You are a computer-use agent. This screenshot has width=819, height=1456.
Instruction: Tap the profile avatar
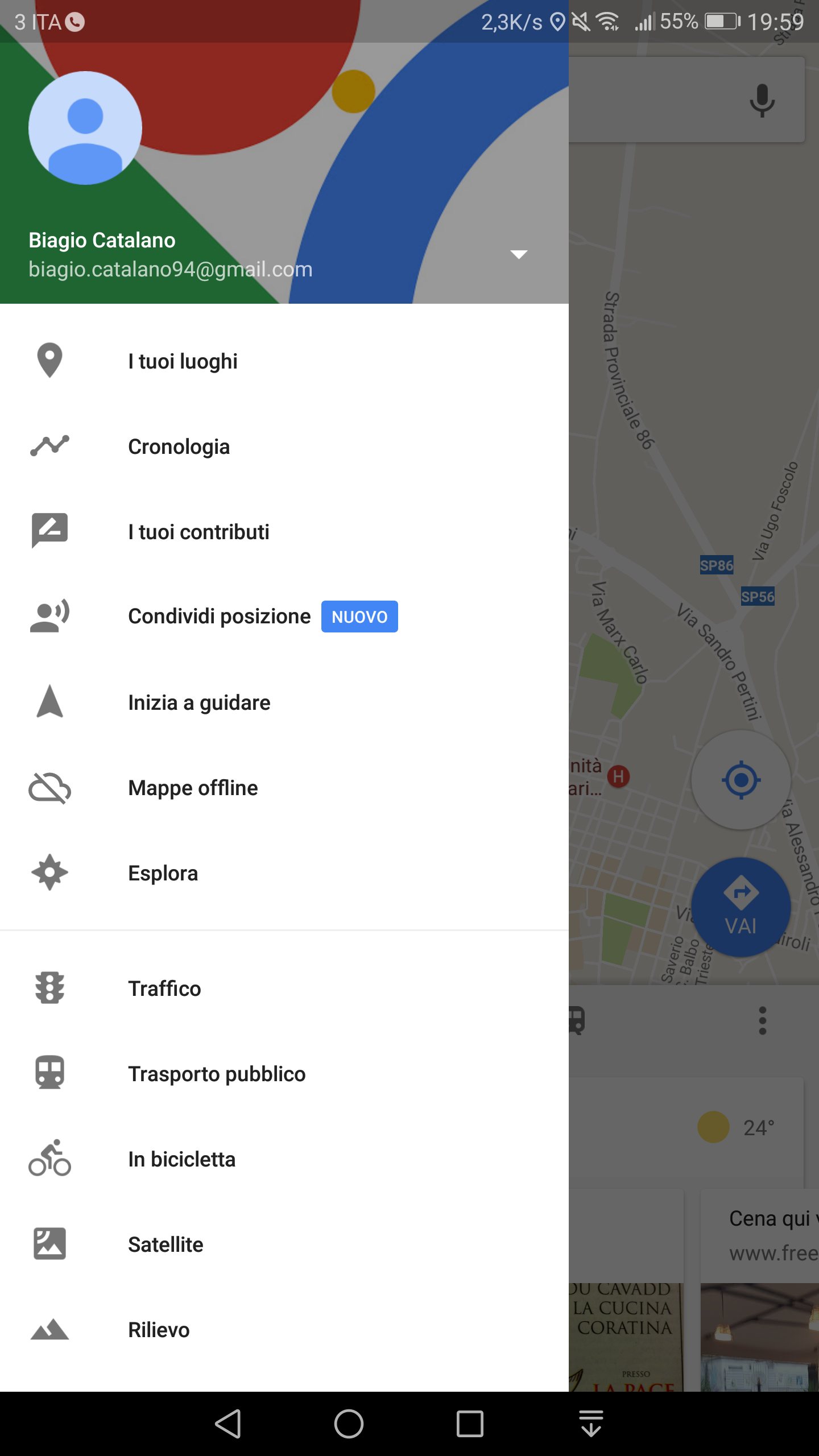point(85,128)
